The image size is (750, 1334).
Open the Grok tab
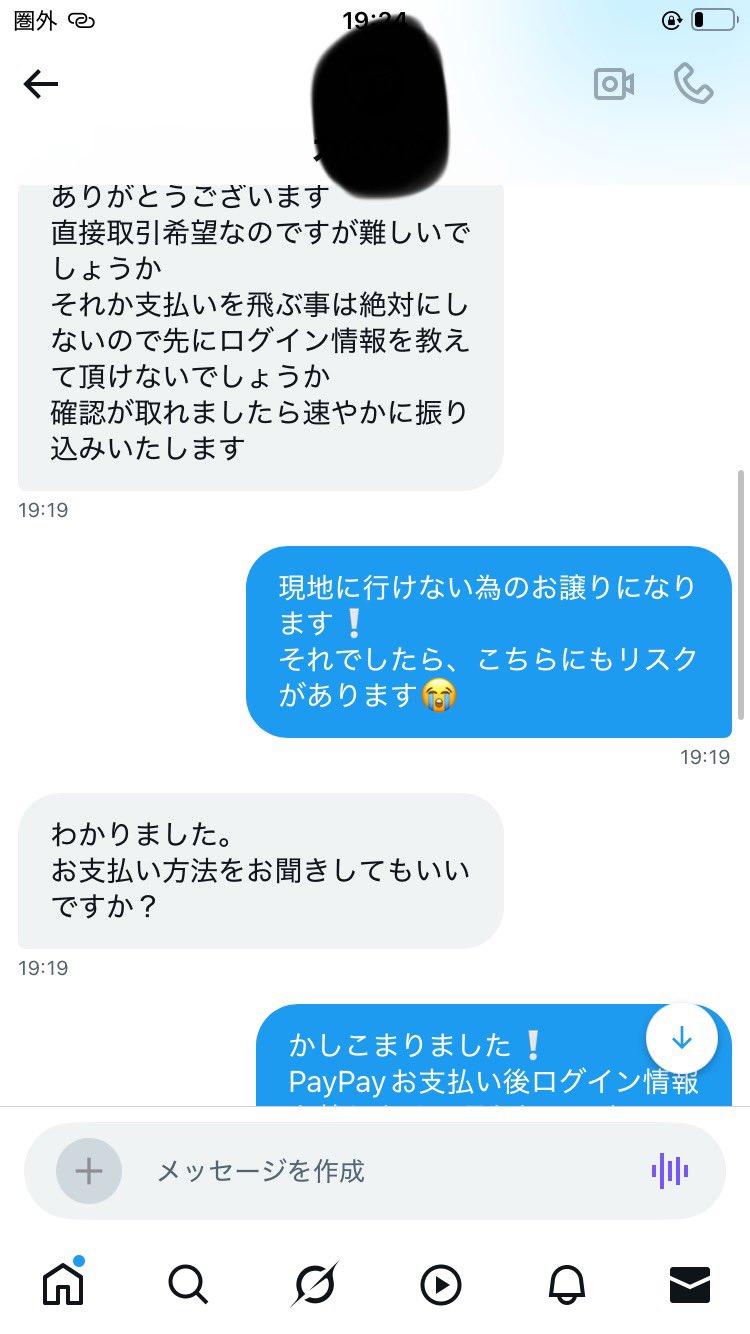pos(314,1284)
